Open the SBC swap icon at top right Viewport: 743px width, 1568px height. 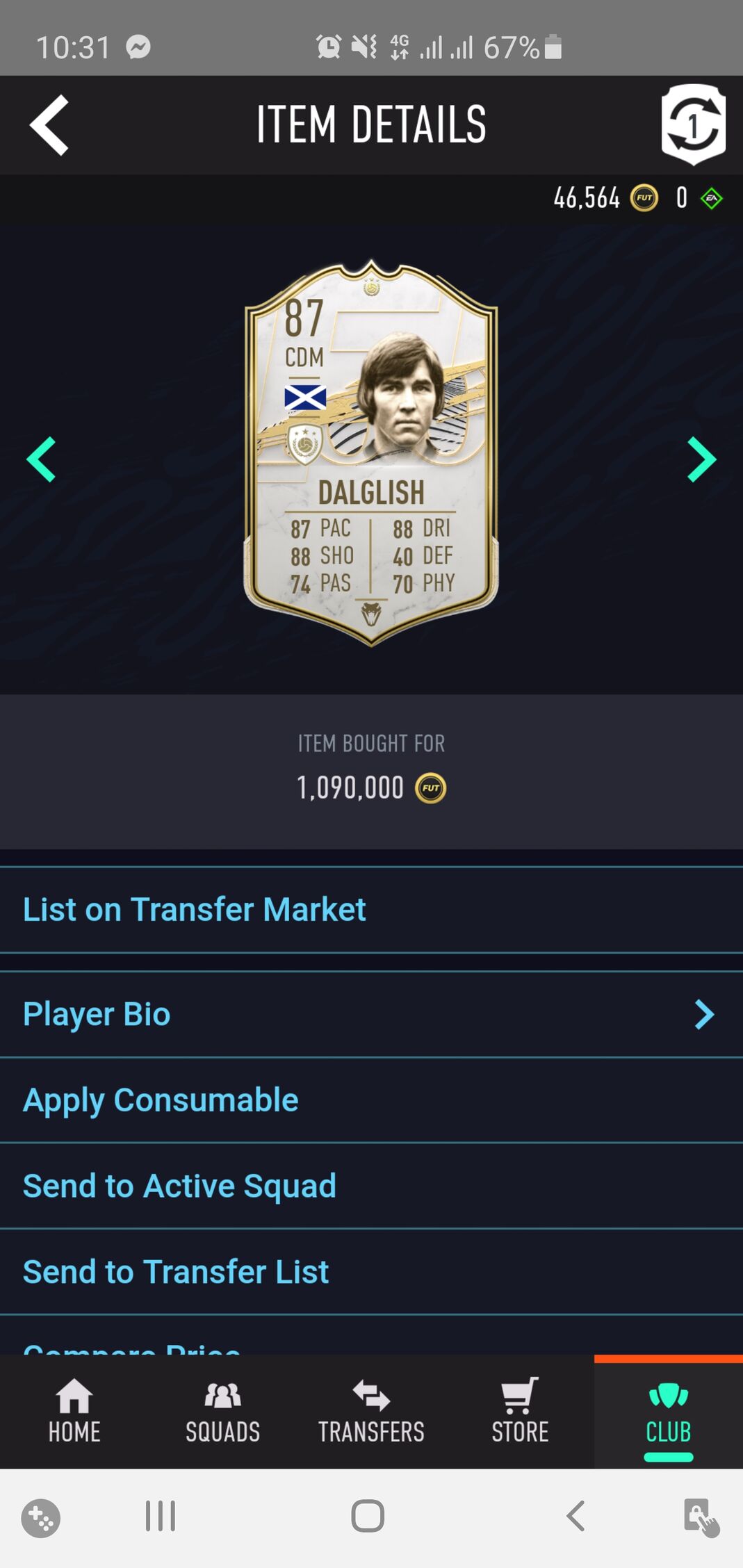[693, 124]
